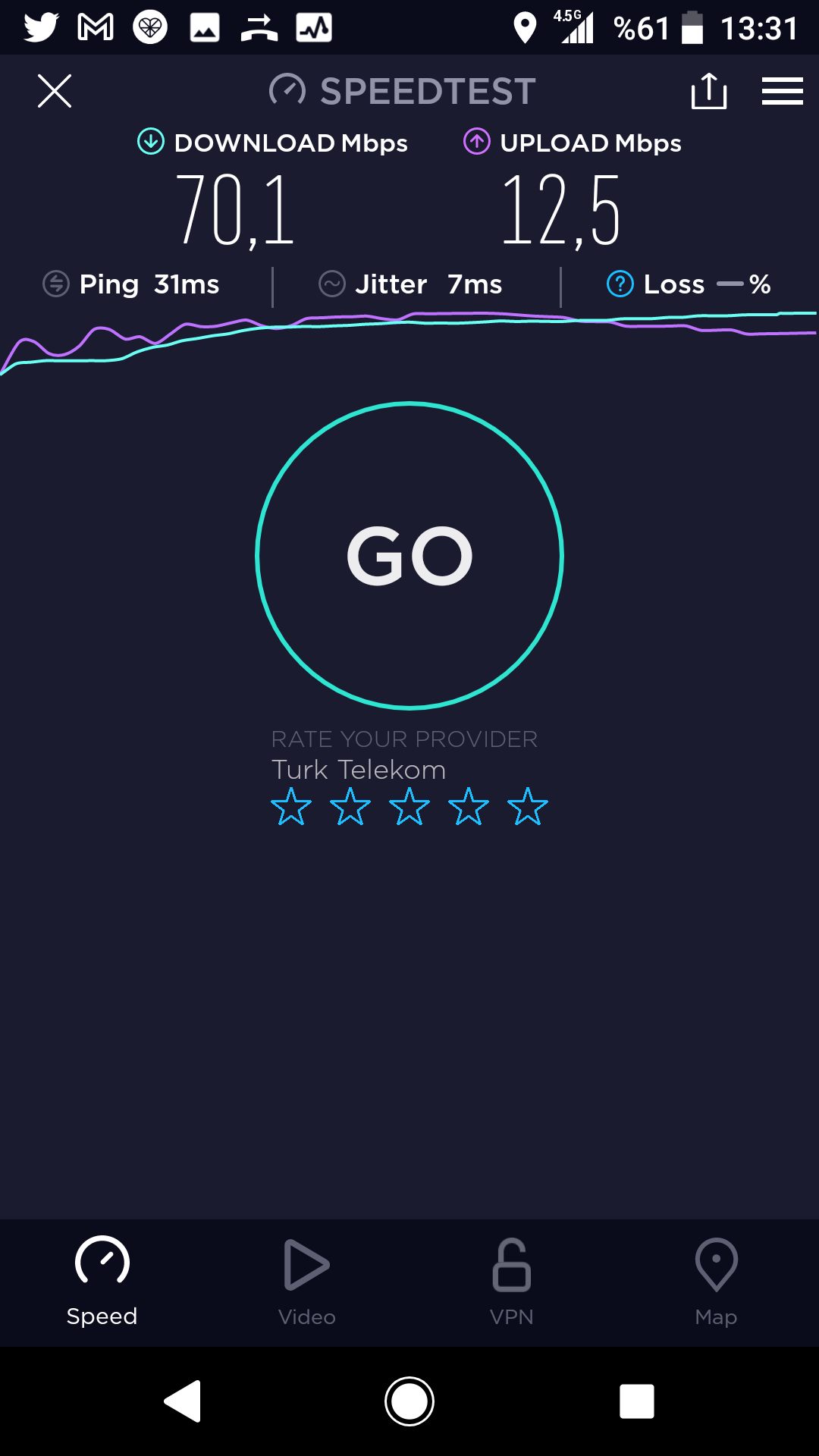Start a new test with GO
819x1456 pixels.
coord(409,556)
